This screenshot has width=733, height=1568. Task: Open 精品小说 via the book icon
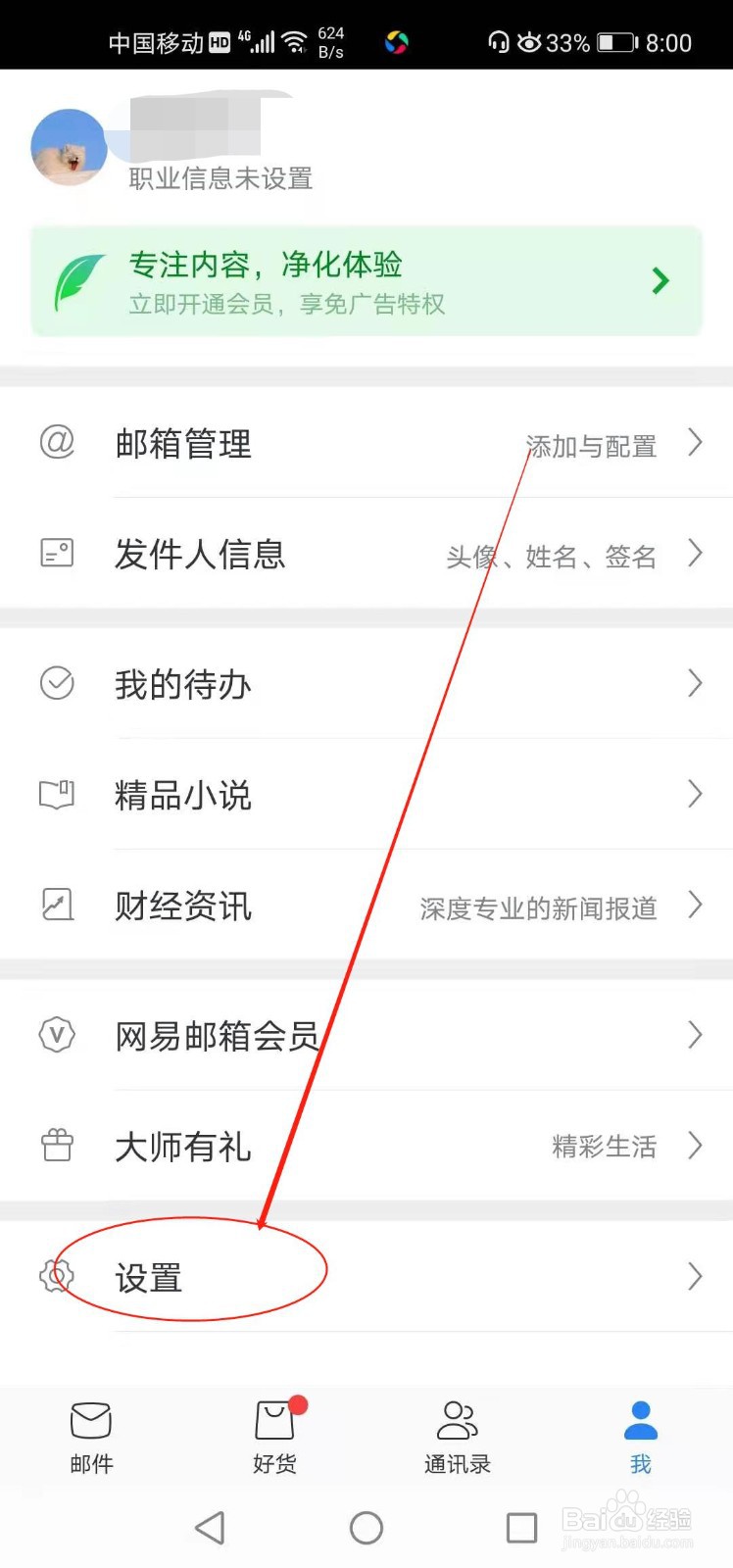[56, 794]
